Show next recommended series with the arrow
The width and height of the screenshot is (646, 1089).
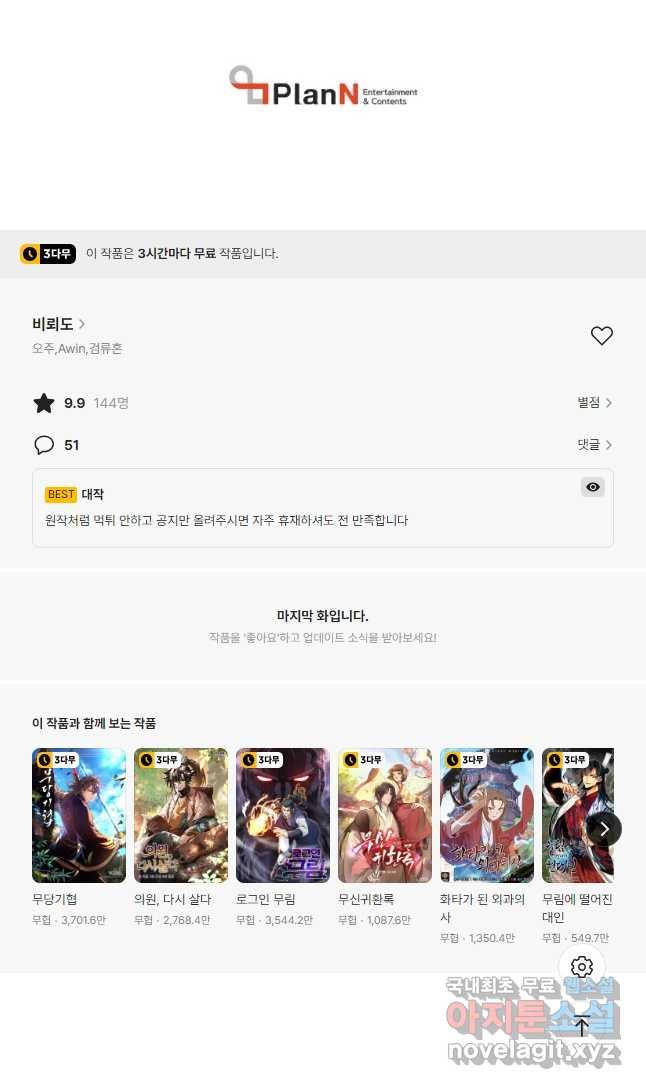(x=604, y=829)
